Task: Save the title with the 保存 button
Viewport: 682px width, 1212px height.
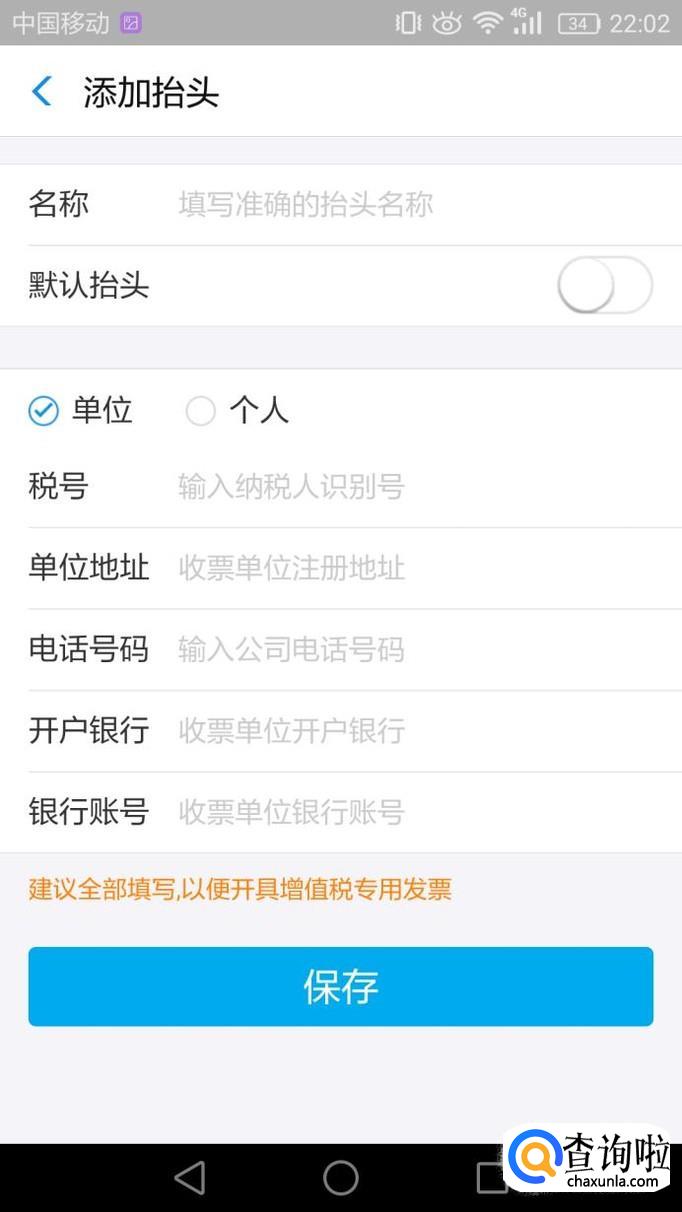Action: 341,987
